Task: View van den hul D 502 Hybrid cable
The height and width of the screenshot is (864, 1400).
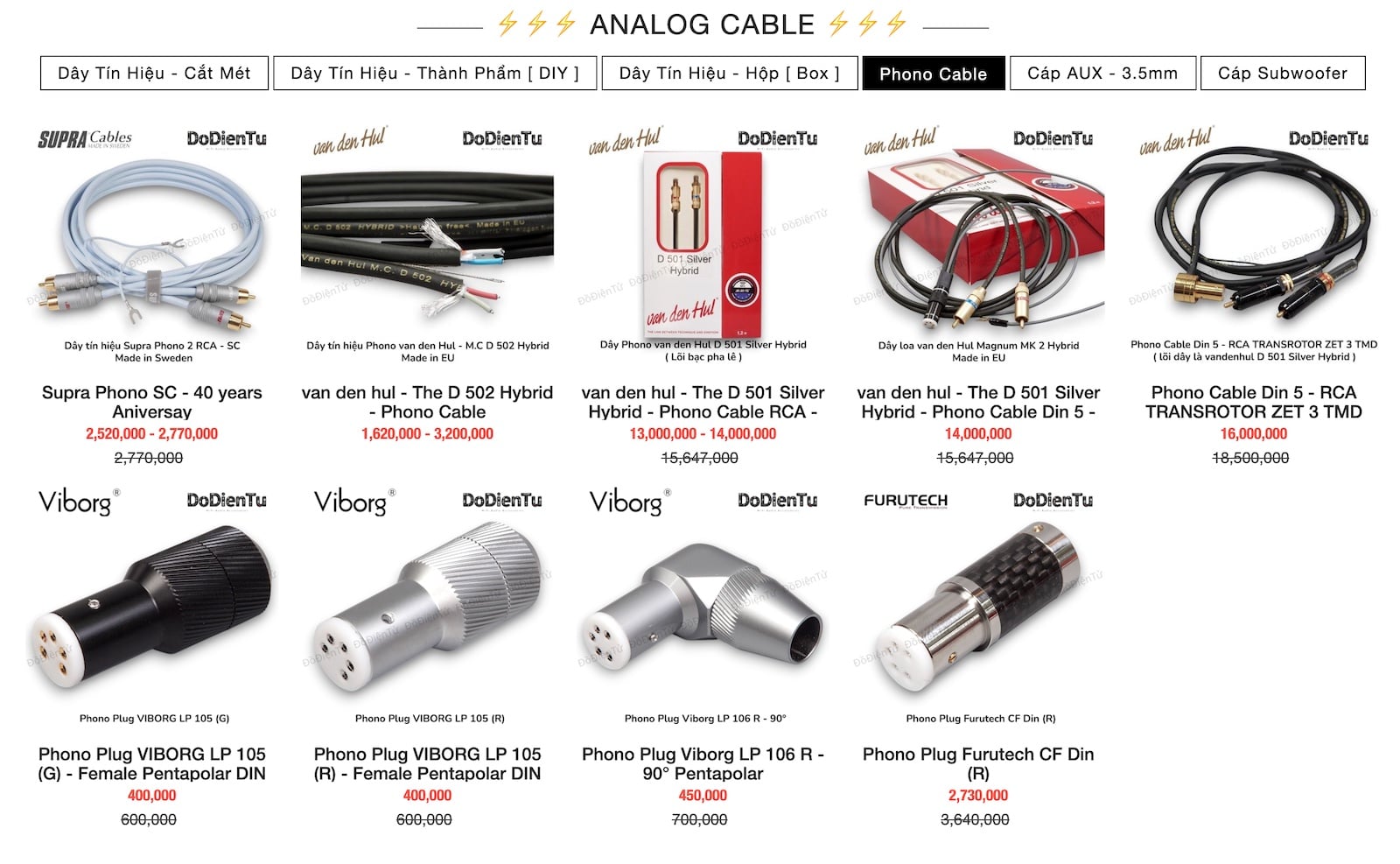Action: pyautogui.click(x=427, y=402)
